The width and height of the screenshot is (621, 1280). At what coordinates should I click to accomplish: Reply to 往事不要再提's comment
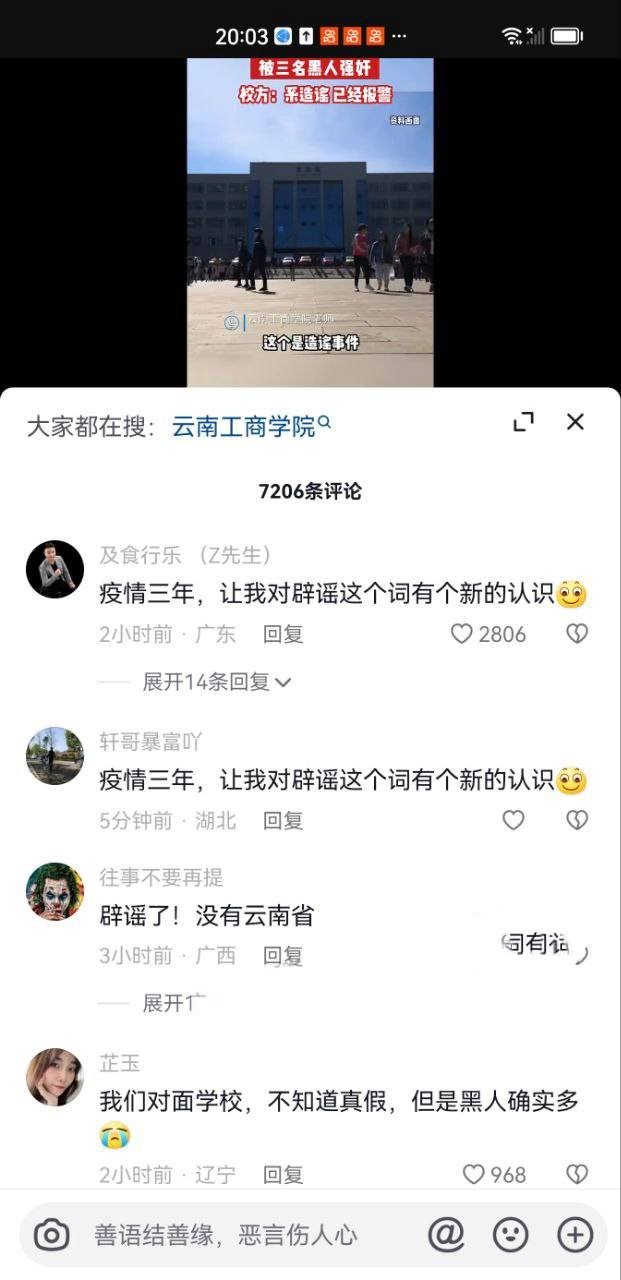coord(283,956)
